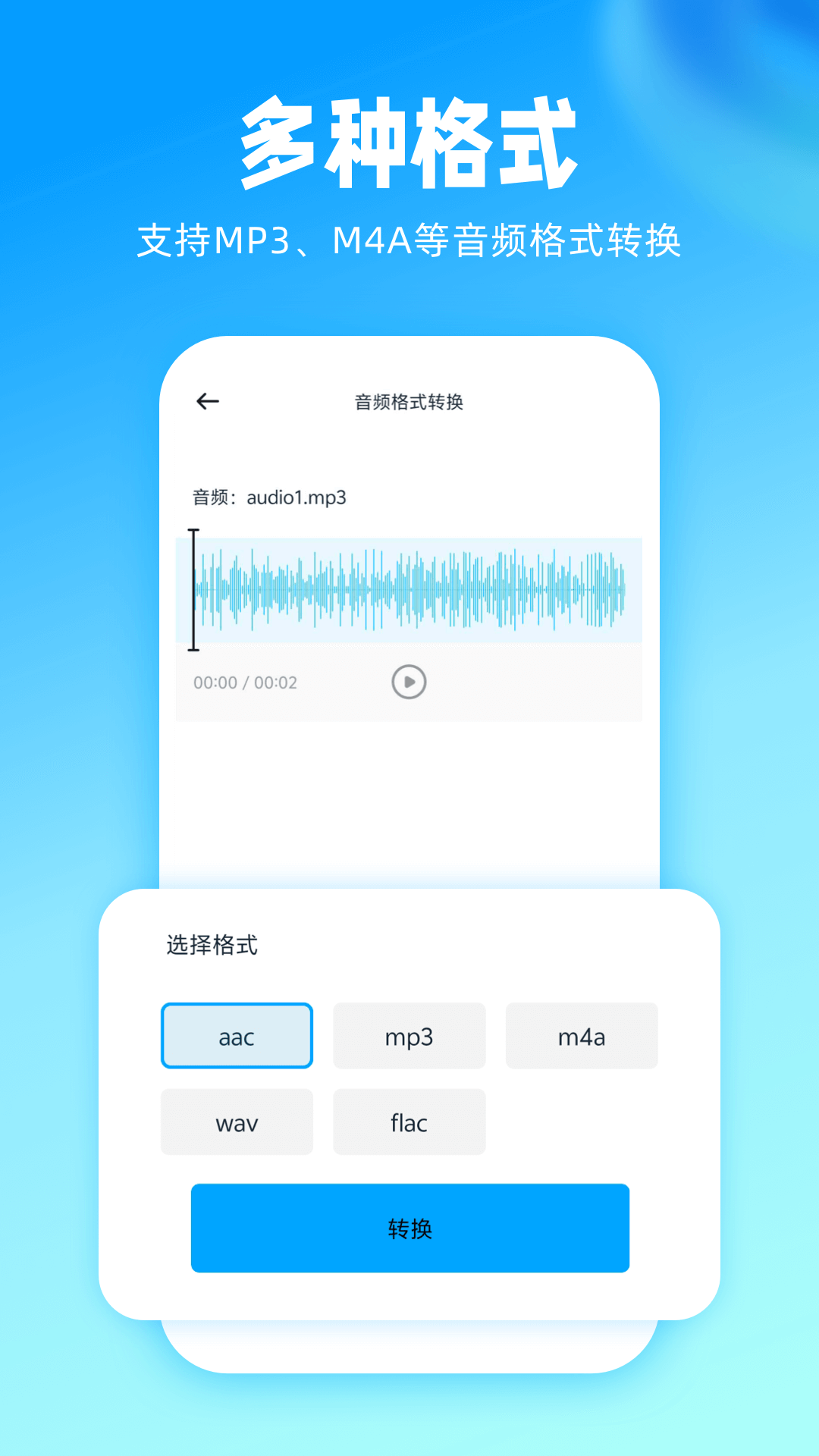The image size is (819, 1456).
Task: Click the 00:00 / 00:02 time display
Action: click(244, 682)
